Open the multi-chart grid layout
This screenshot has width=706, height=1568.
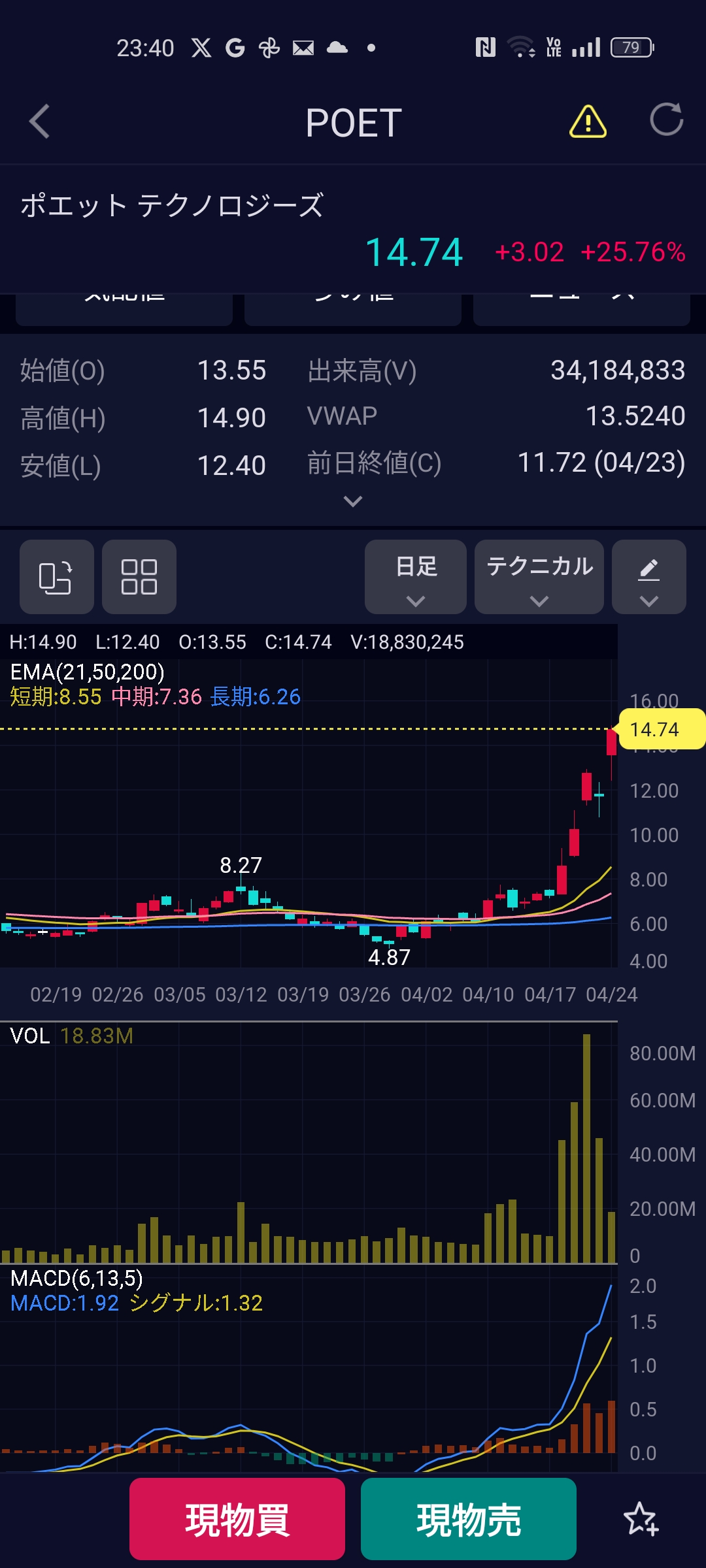click(x=139, y=577)
